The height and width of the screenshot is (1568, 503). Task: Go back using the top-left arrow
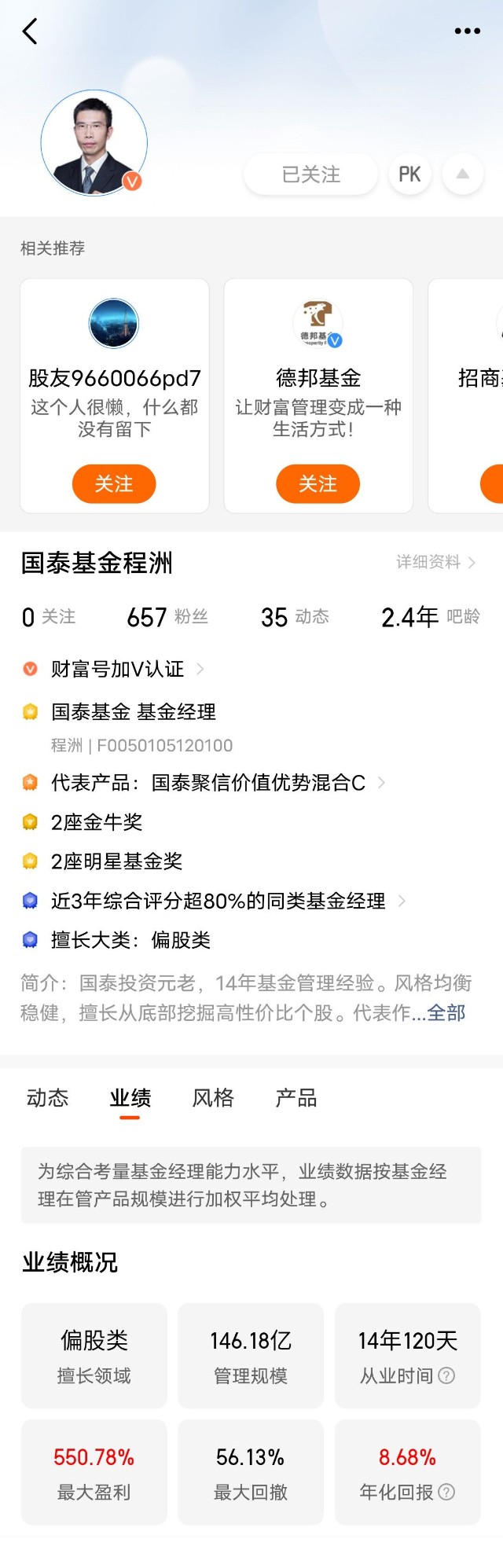[x=30, y=31]
